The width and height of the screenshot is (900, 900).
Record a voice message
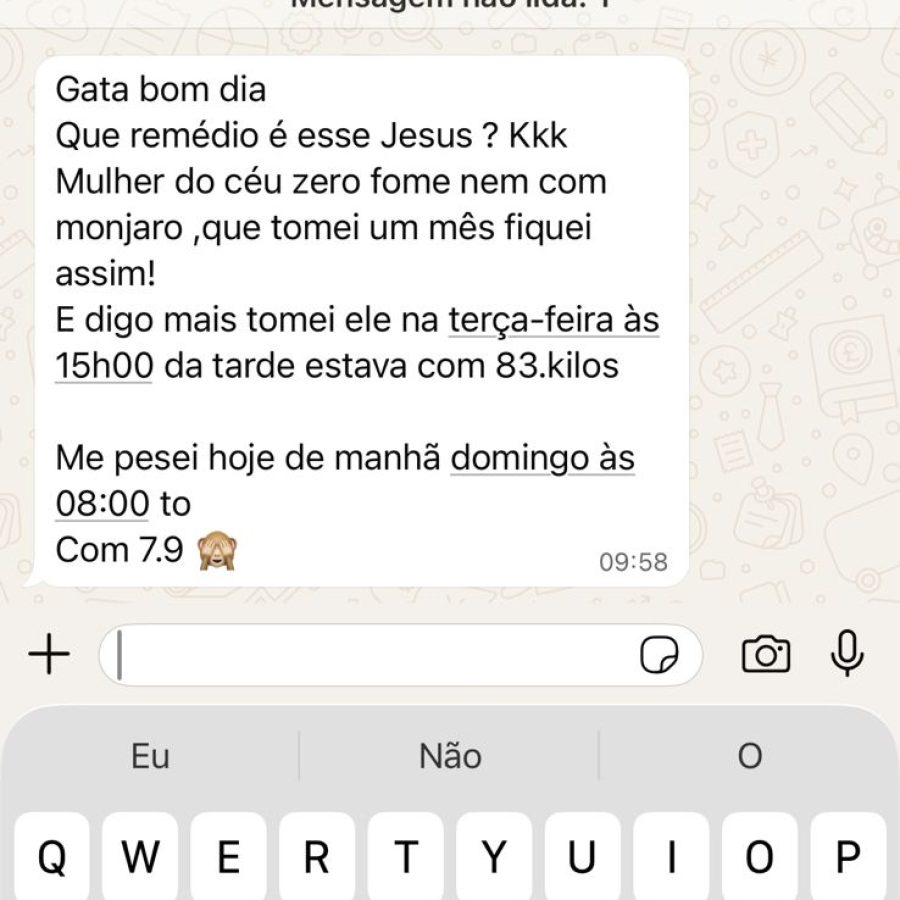(847, 655)
